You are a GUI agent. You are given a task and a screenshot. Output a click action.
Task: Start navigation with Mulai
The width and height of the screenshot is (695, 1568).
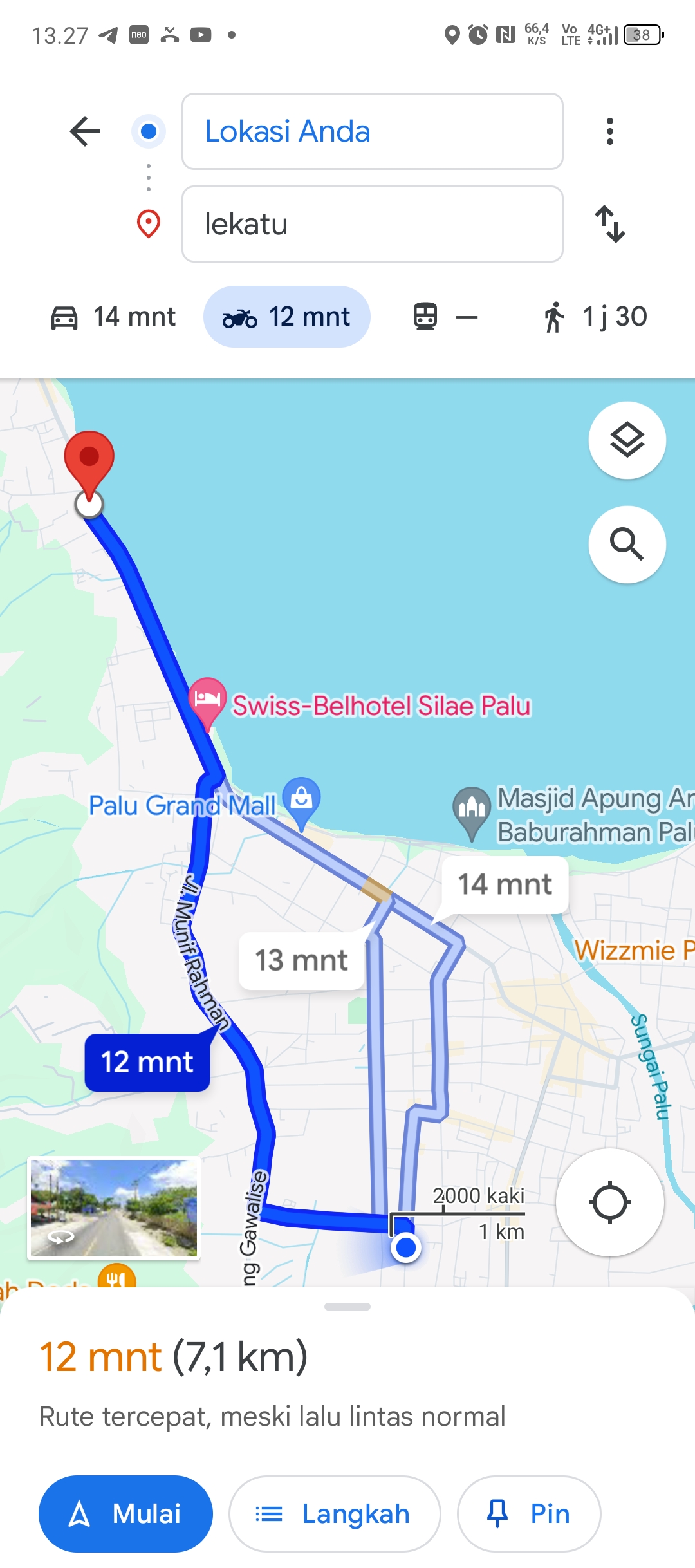[x=125, y=1514]
